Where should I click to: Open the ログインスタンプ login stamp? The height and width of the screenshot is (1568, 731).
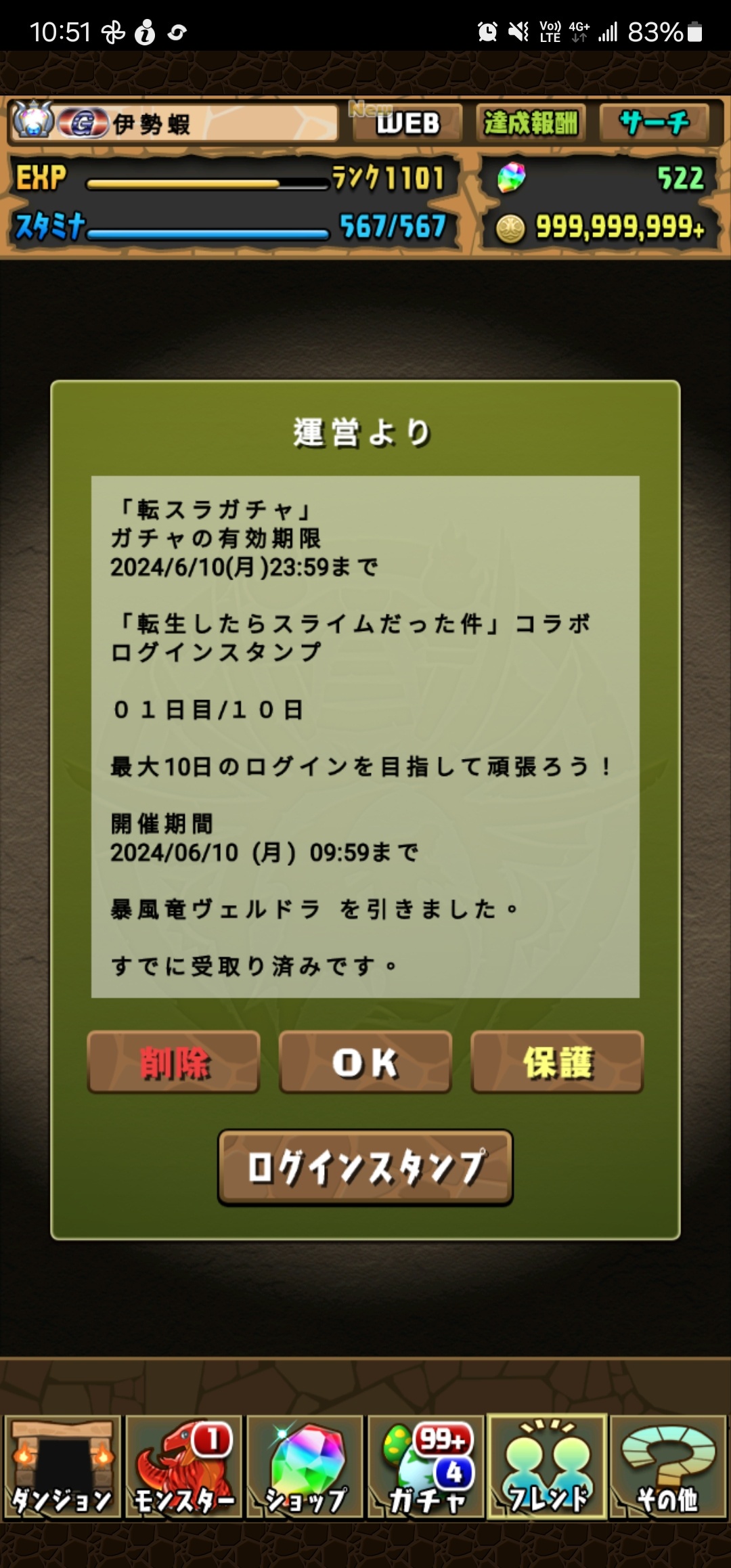[365, 1167]
